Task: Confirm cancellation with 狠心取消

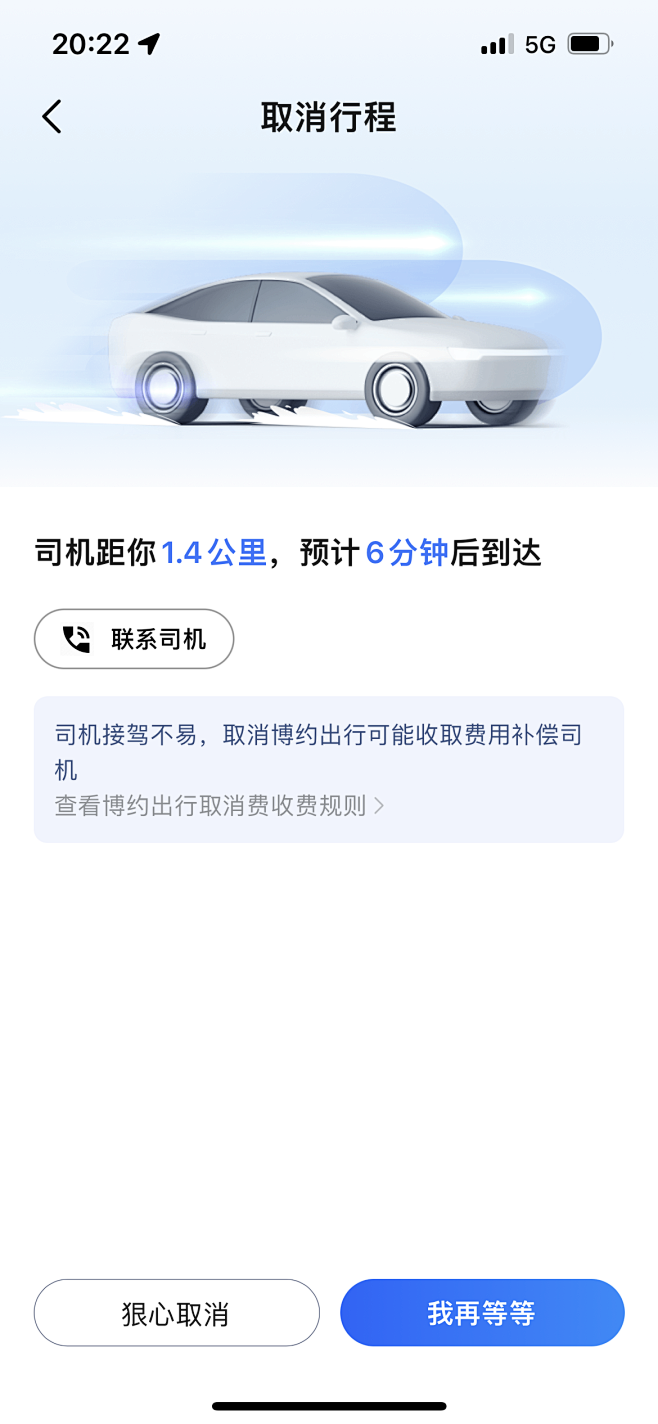Action: point(176,1313)
